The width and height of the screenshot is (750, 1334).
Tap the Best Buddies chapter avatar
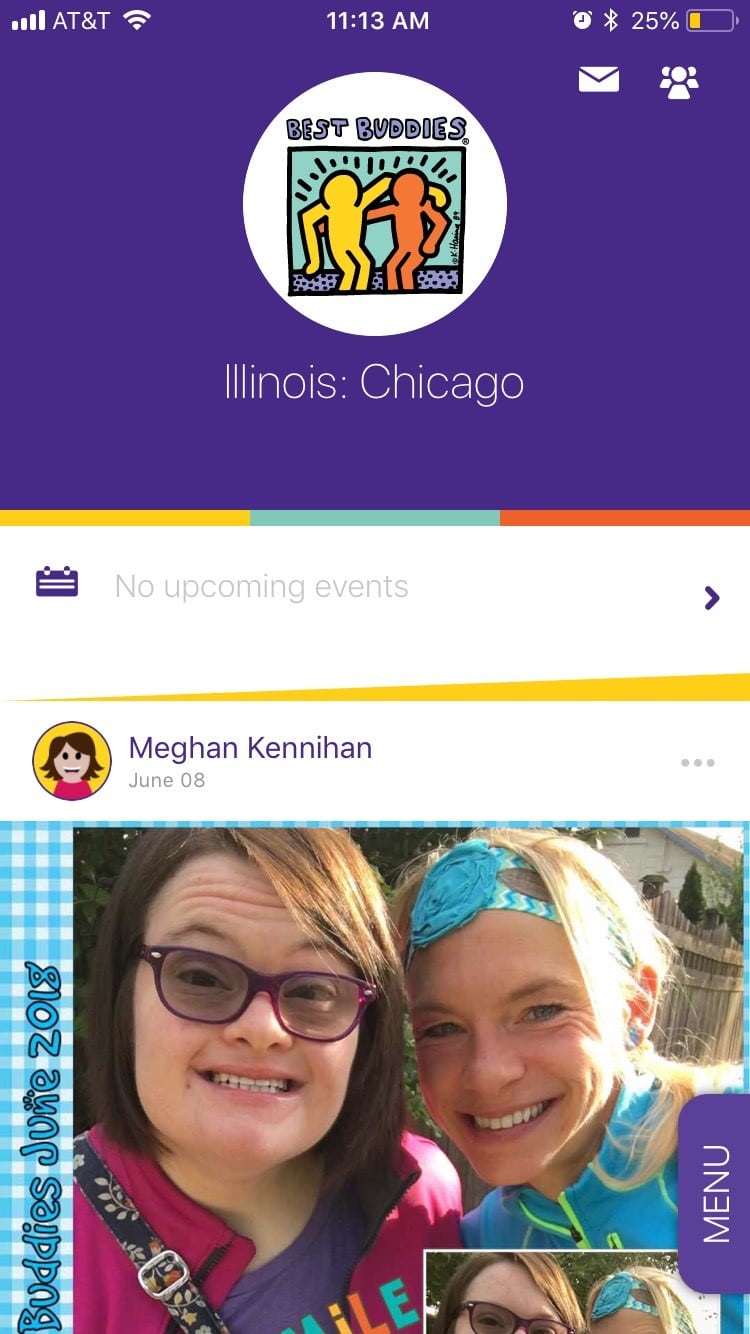(375, 205)
